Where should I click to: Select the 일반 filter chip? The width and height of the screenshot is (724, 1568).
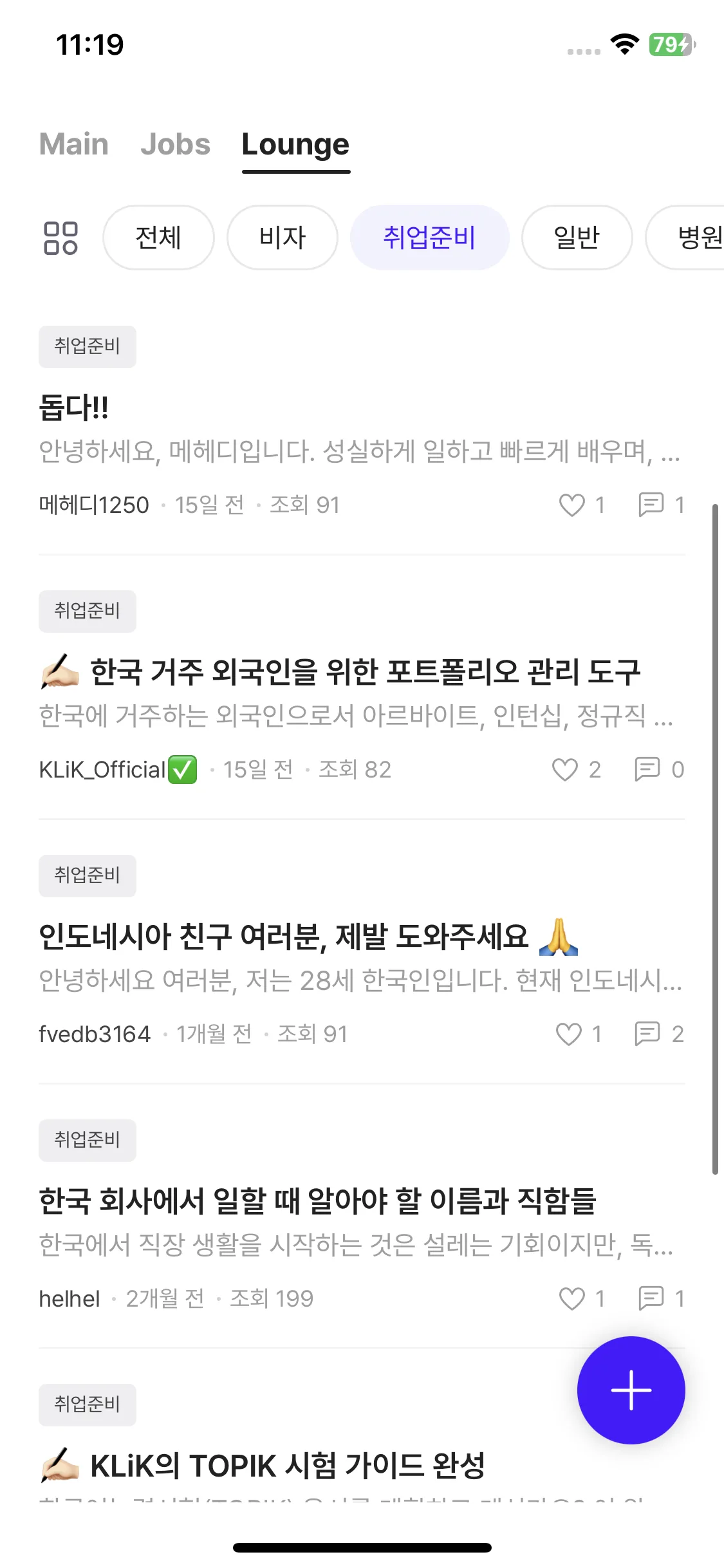click(x=577, y=238)
